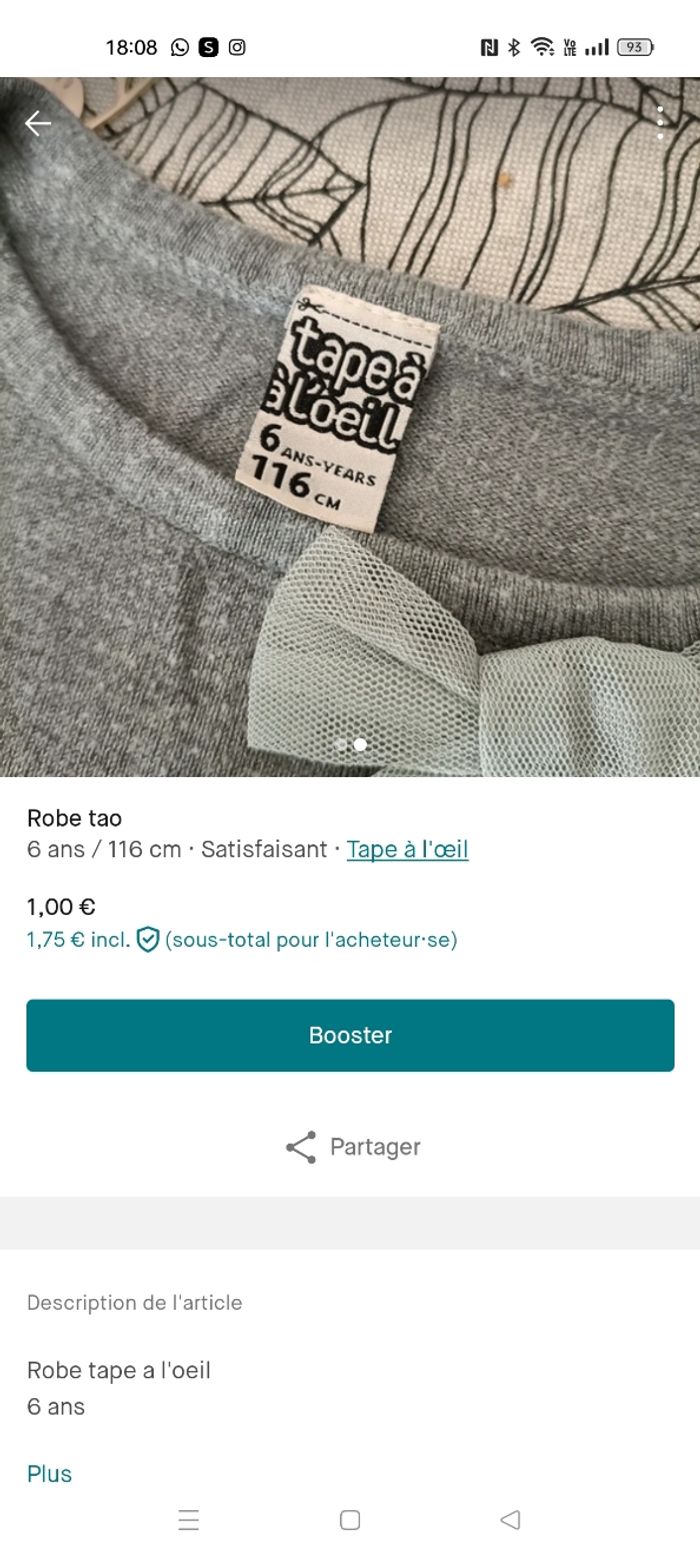View the item photo full screen
Image resolution: width=700 pixels, height=1556 pixels.
click(x=350, y=430)
